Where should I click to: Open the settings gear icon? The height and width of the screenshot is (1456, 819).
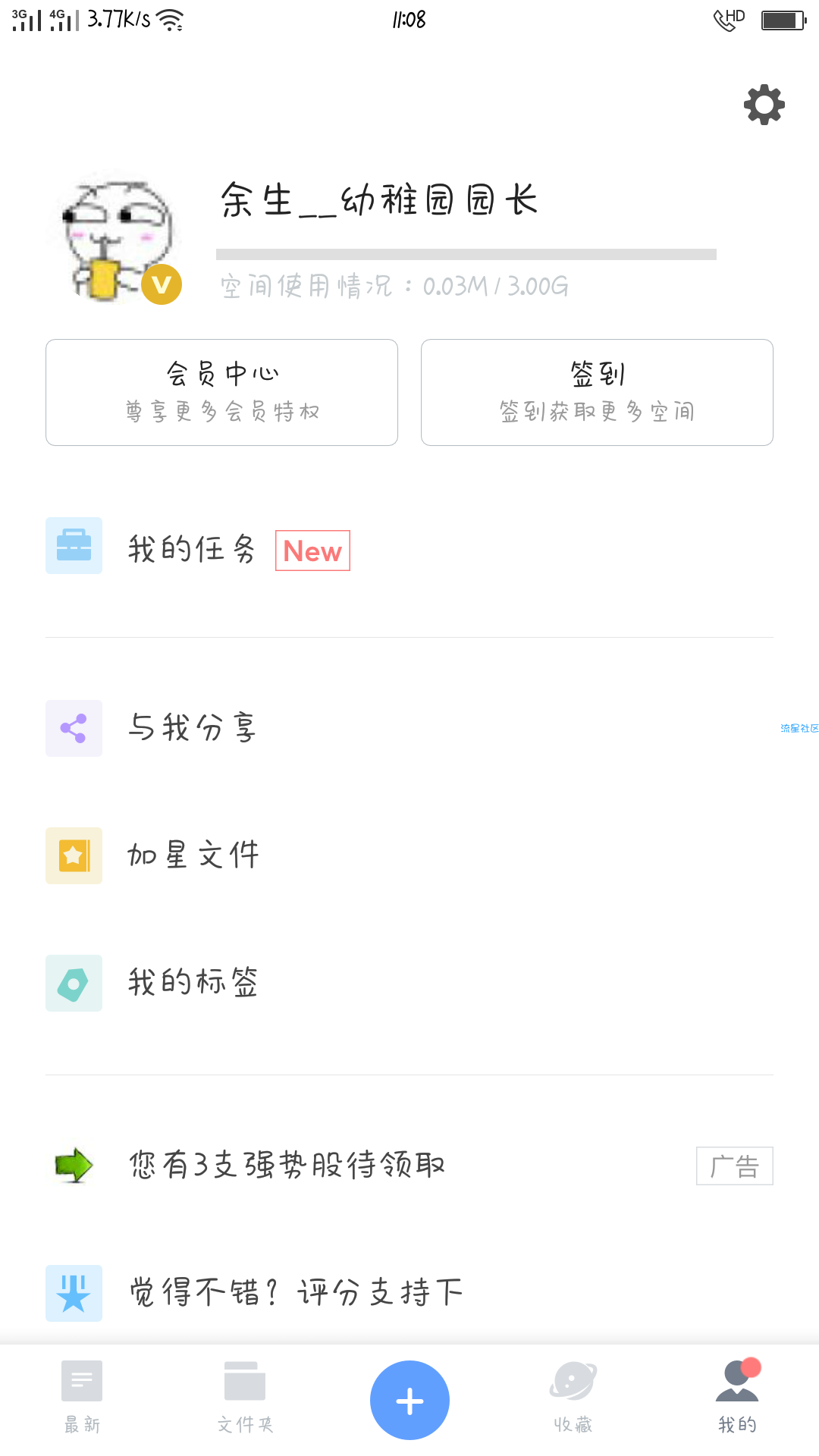[x=764, y=105]
